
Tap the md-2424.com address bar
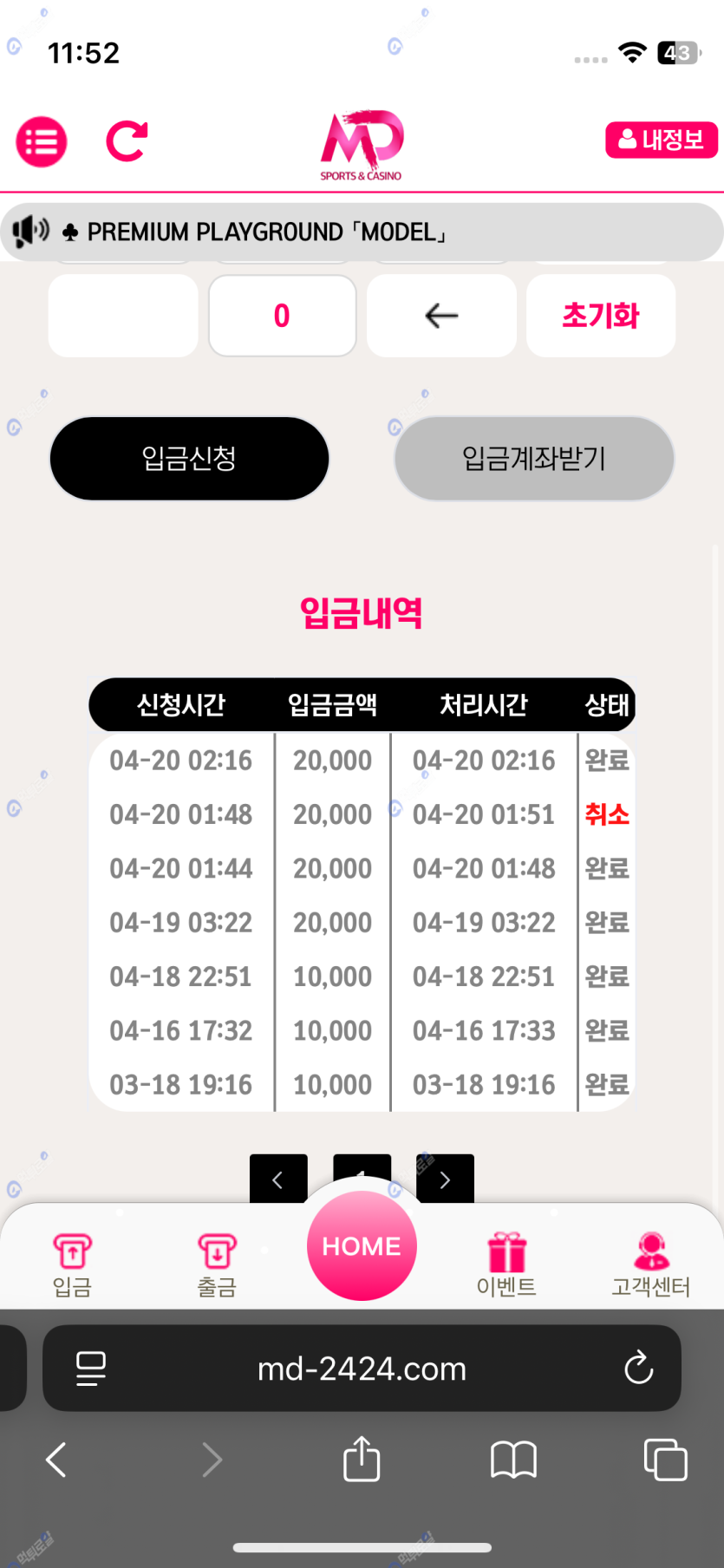click(x=362, y=1369)
